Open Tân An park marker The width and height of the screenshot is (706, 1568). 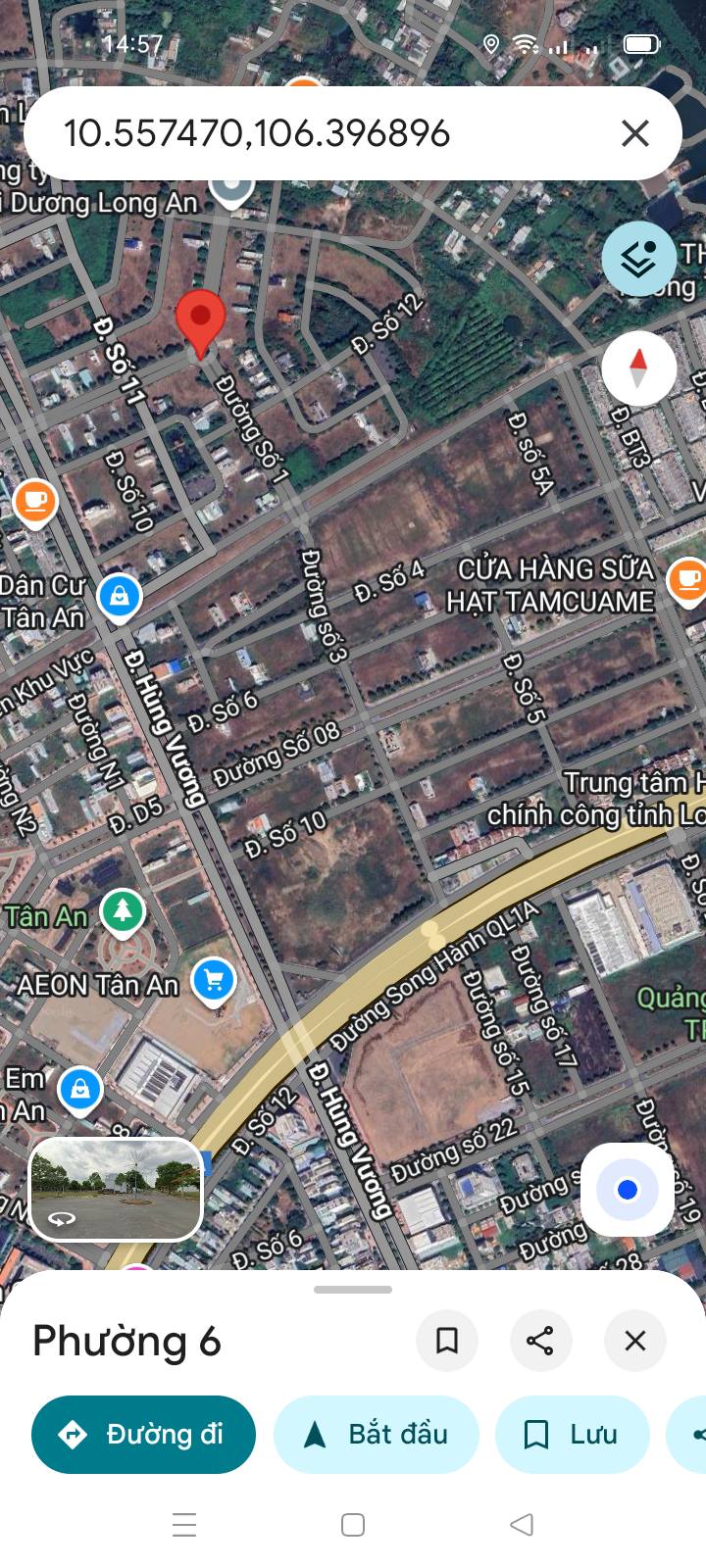pyautogui.click(x=123, y=911)
